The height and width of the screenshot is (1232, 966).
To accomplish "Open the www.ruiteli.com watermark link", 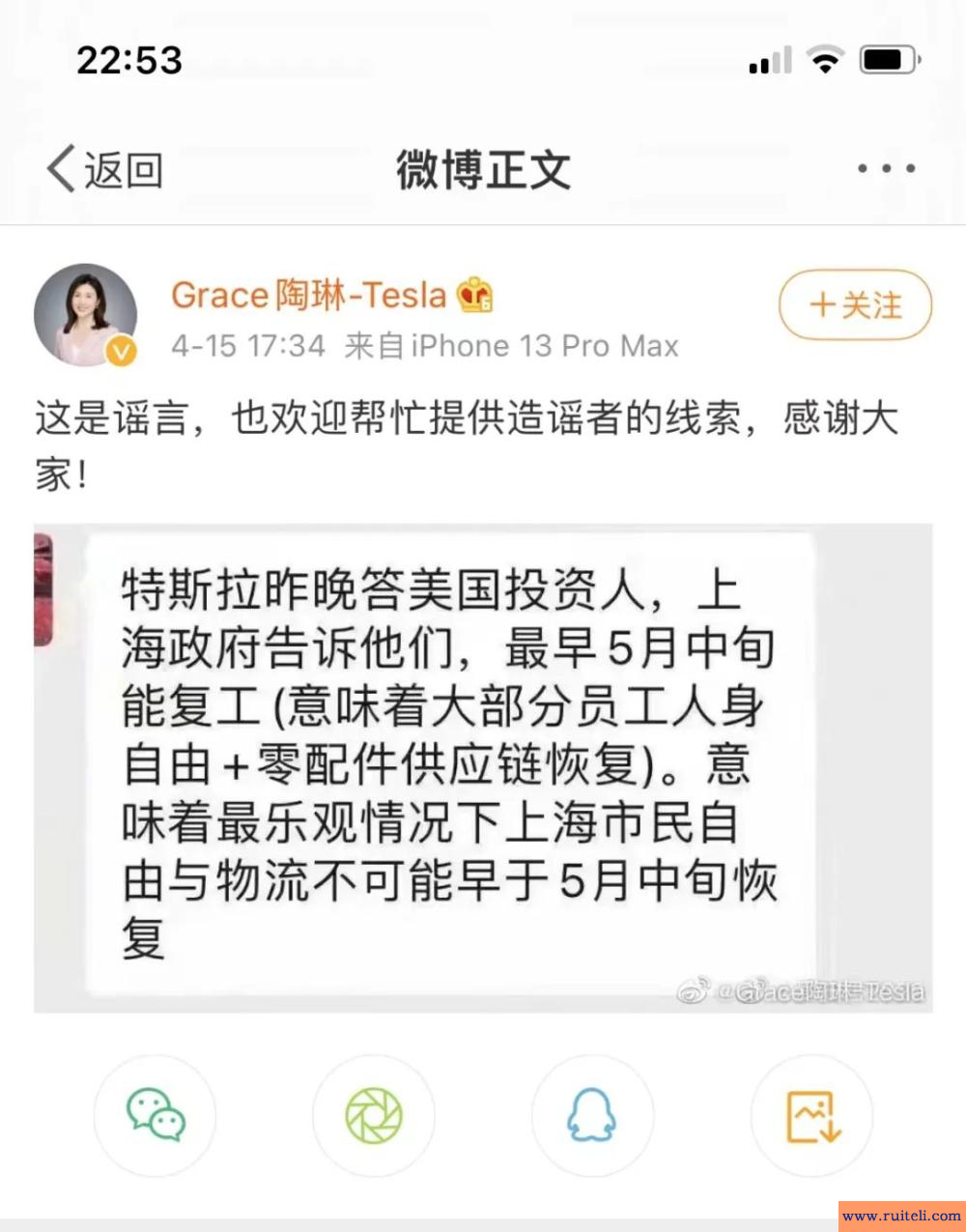I will [x=900, y=1215].
